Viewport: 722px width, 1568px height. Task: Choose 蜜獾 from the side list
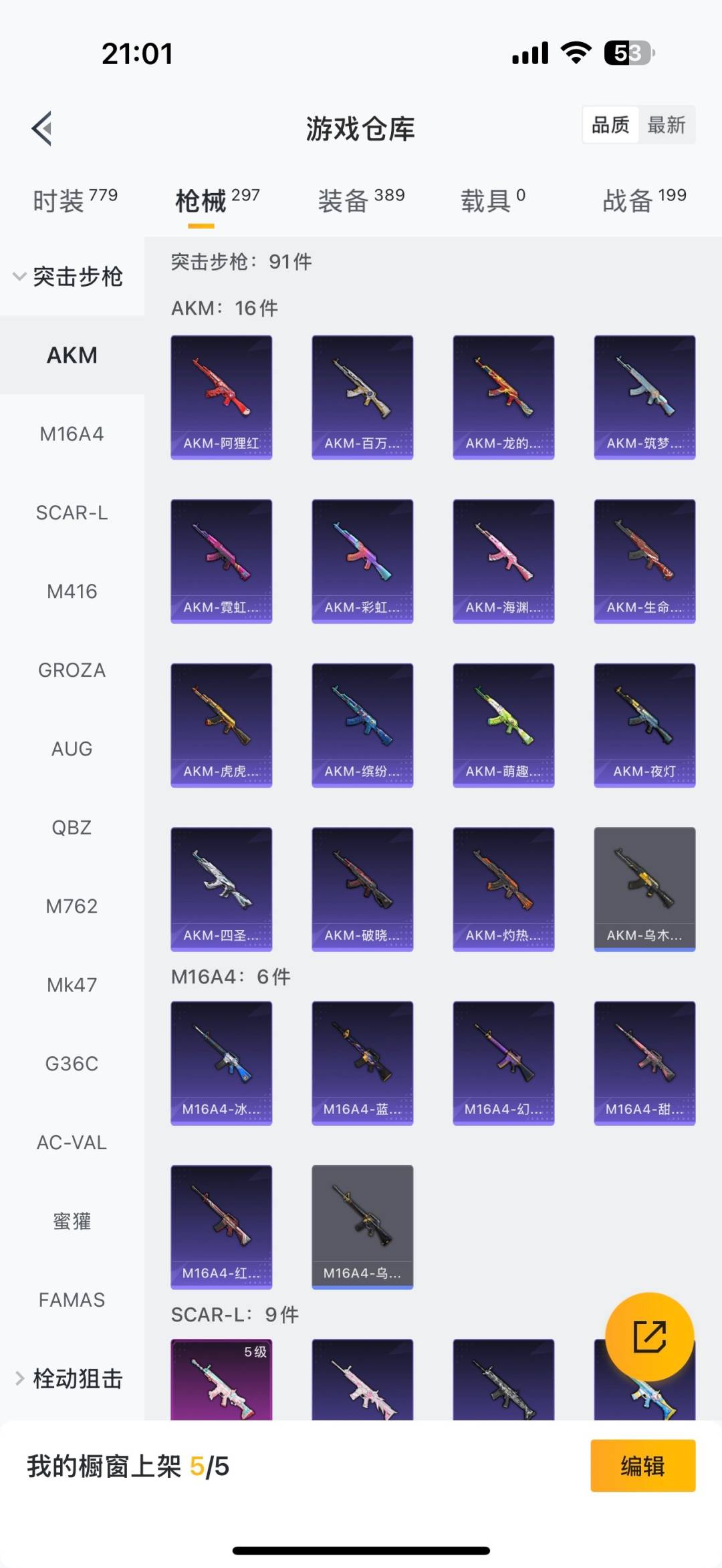[72, 1221]
